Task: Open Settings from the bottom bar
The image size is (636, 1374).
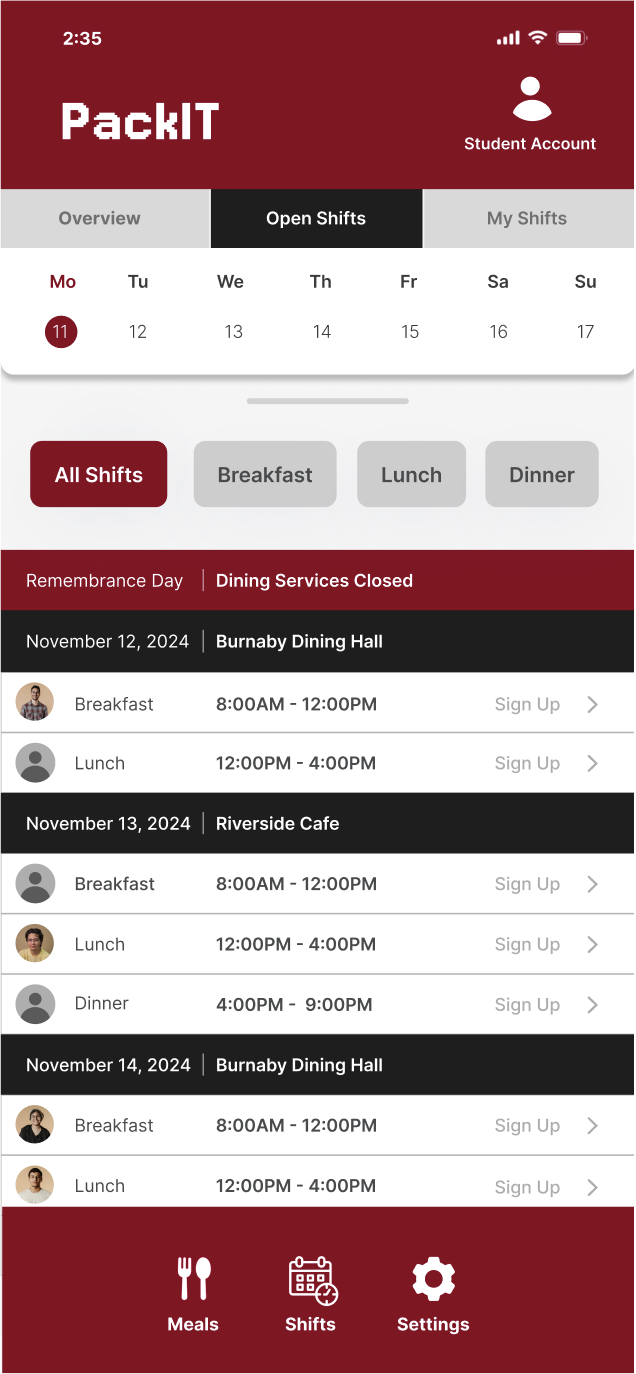Action: coord(433,1294)
